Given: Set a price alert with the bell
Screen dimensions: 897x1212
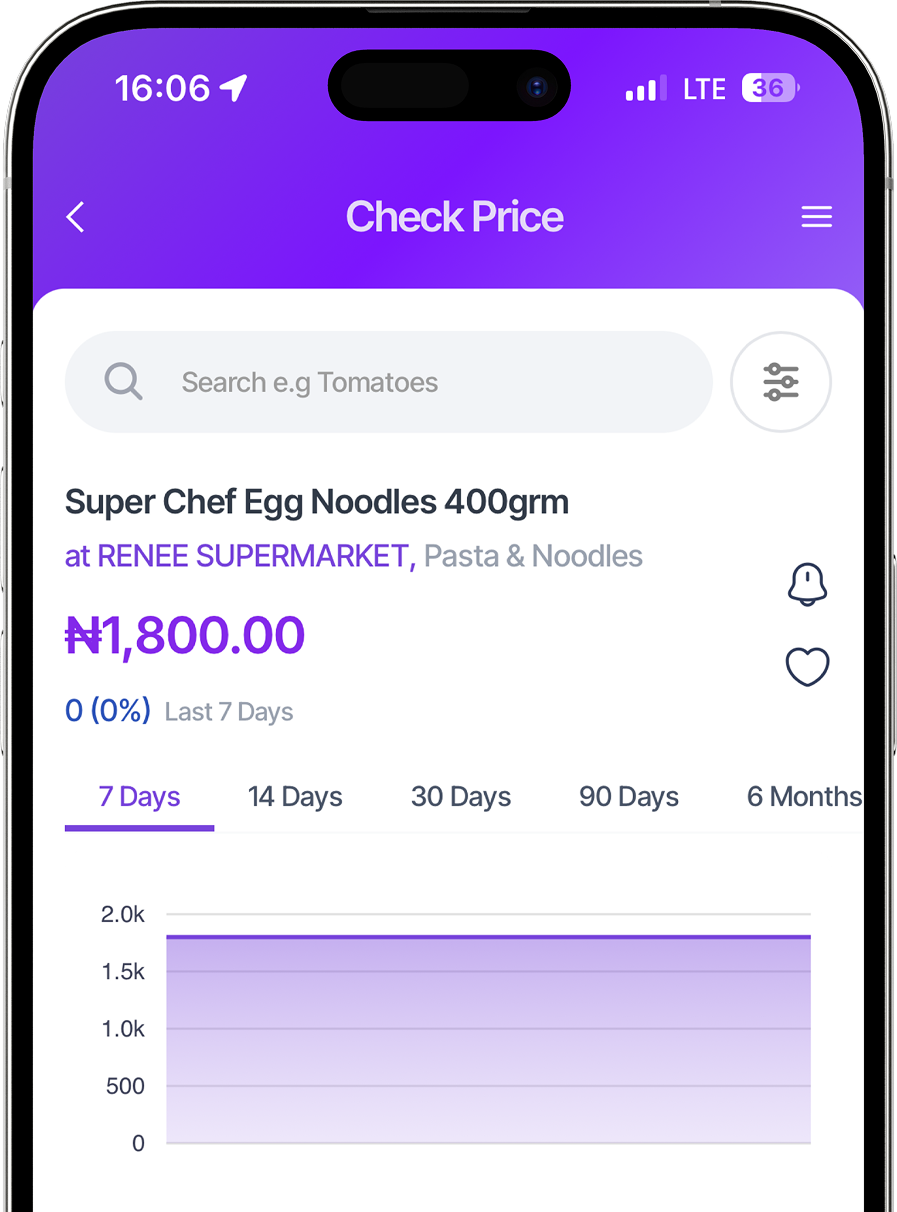Looking at the screenshot, I should [807, 584].
